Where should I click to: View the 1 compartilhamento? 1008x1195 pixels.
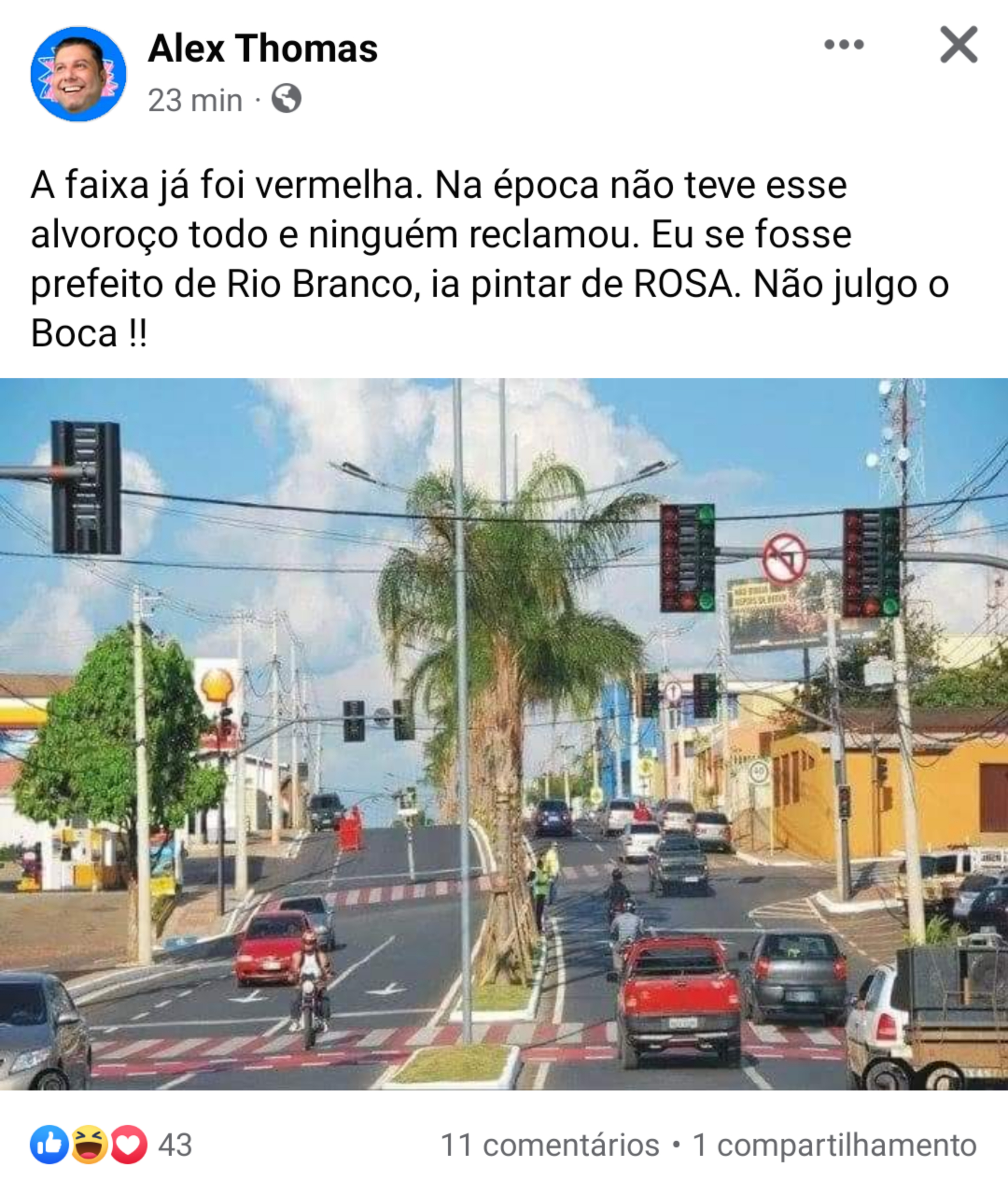834,1145
